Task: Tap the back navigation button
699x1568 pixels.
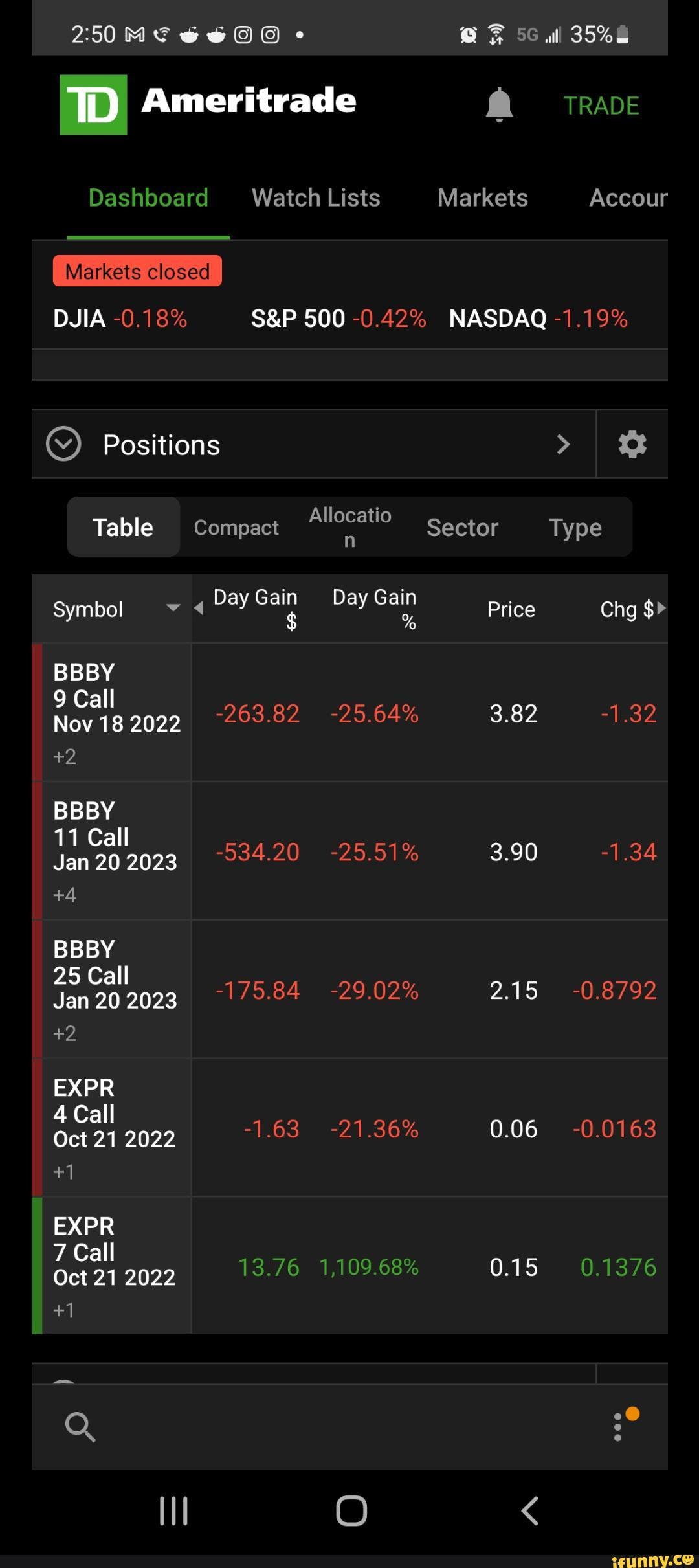Action: (529, 1510)
